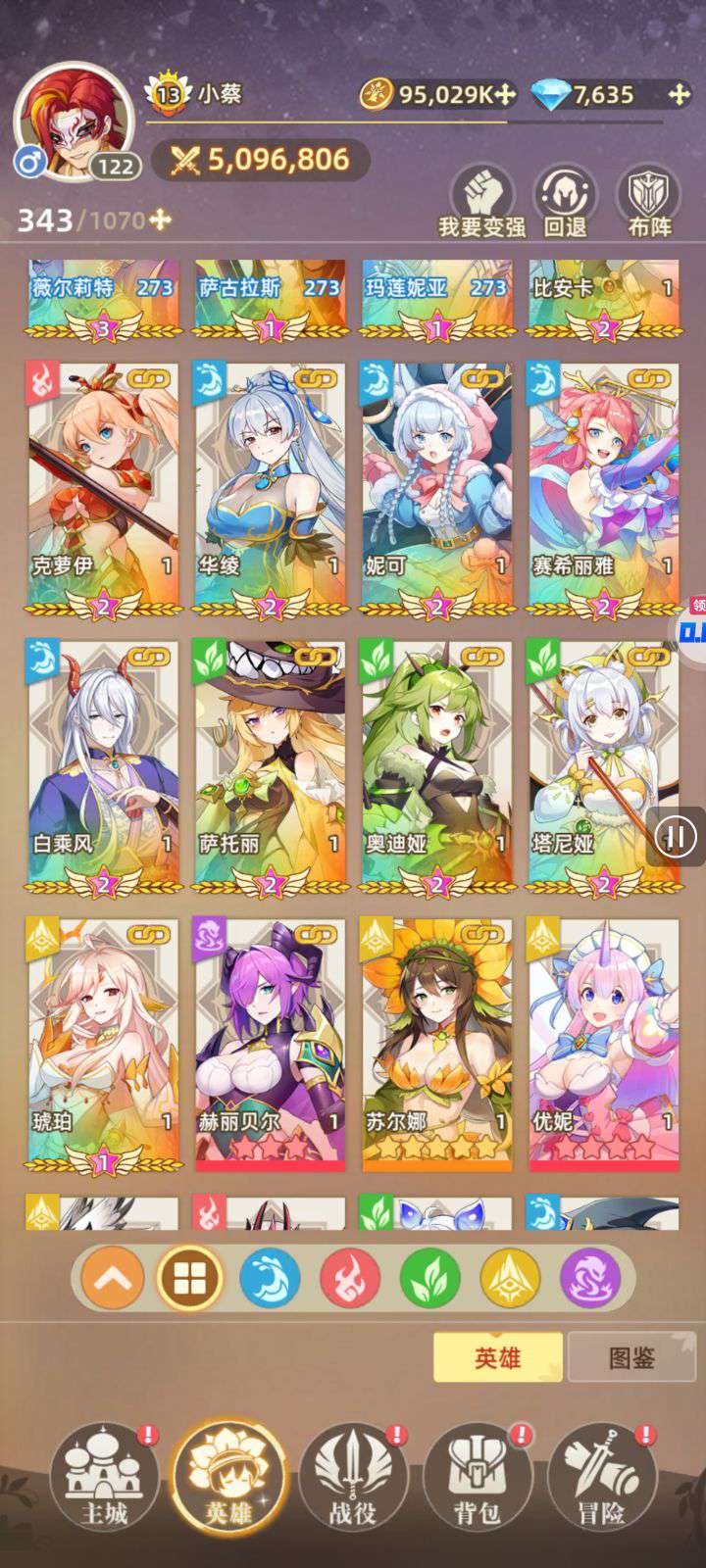Collapse the filter bar with up arrow

click(x=112, y=1278)
